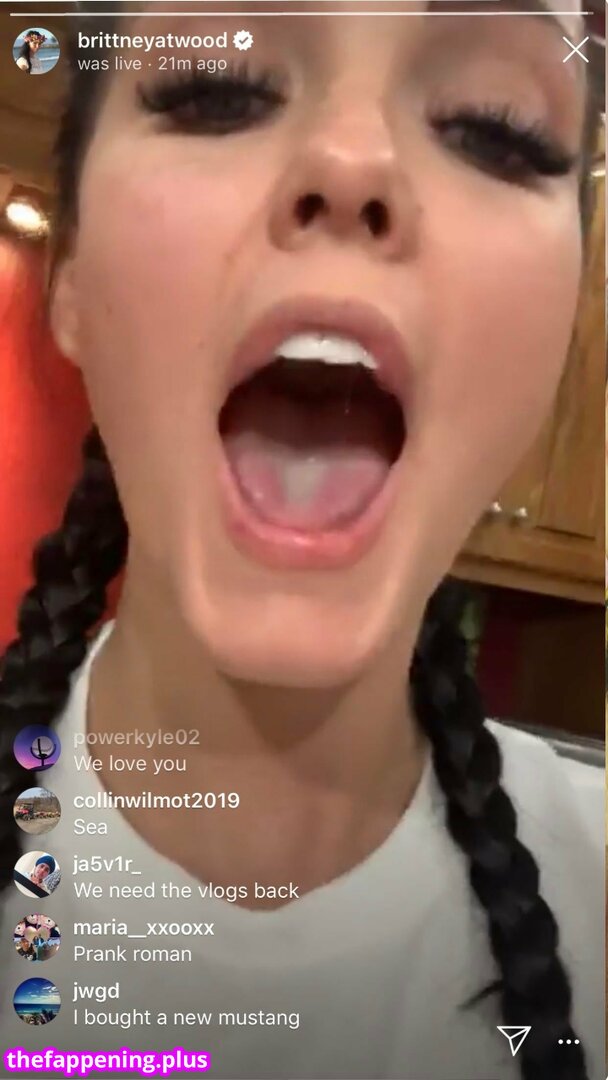Open brittneyatwood's profile picture

point(36,51)
